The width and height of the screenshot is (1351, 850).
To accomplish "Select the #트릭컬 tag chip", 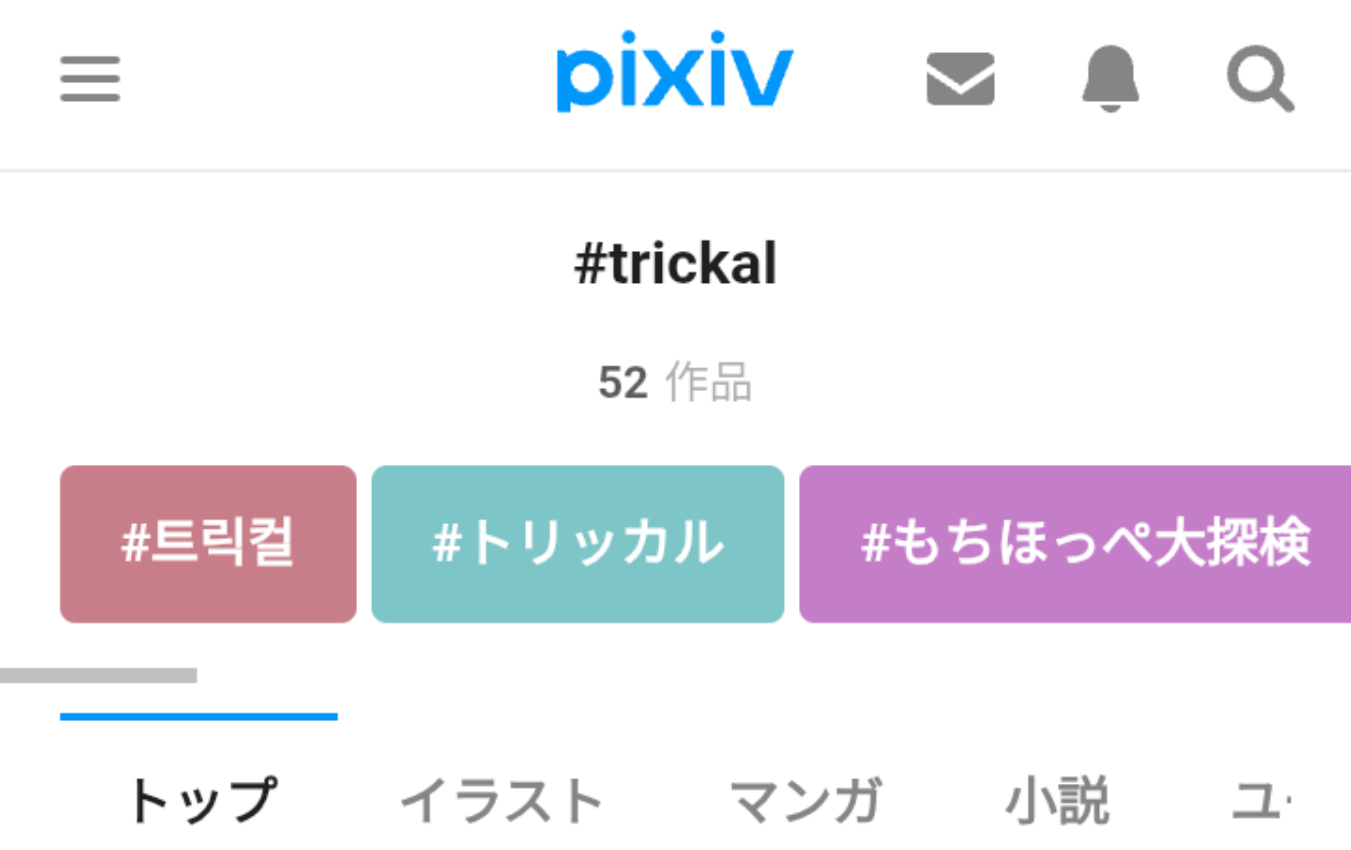I will point(208,544).
